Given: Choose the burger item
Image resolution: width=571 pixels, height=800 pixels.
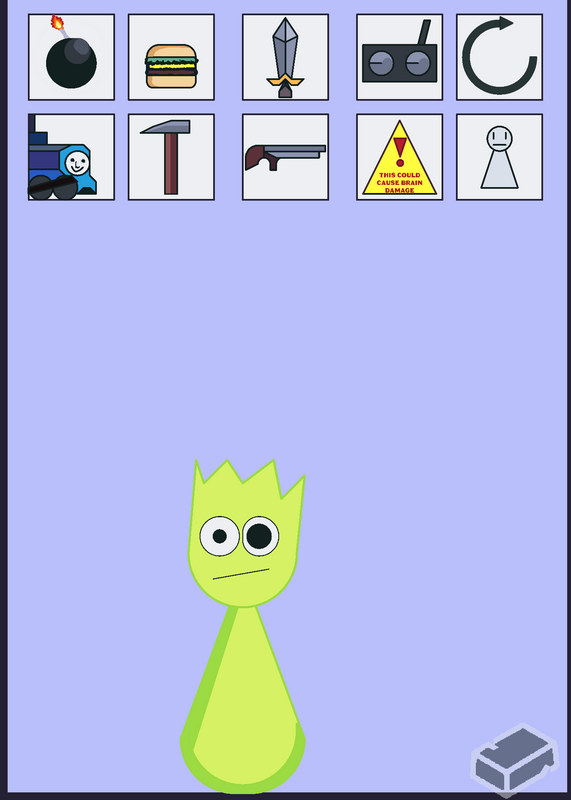Looking at the screenshot, I should tap(171, 57).
